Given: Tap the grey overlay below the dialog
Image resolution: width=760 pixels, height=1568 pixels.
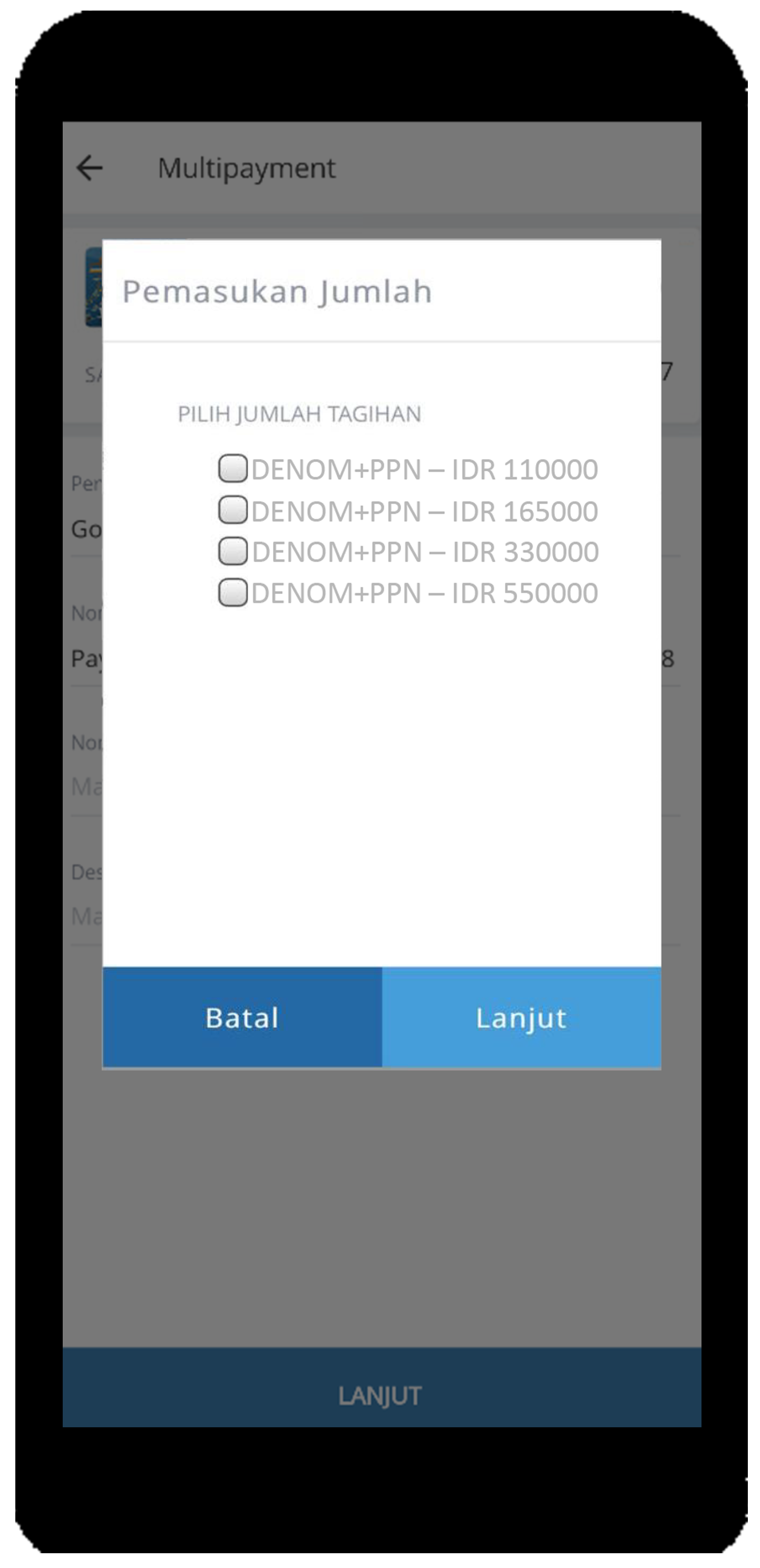Looking at the screenshot, I should pos(379,1187).
